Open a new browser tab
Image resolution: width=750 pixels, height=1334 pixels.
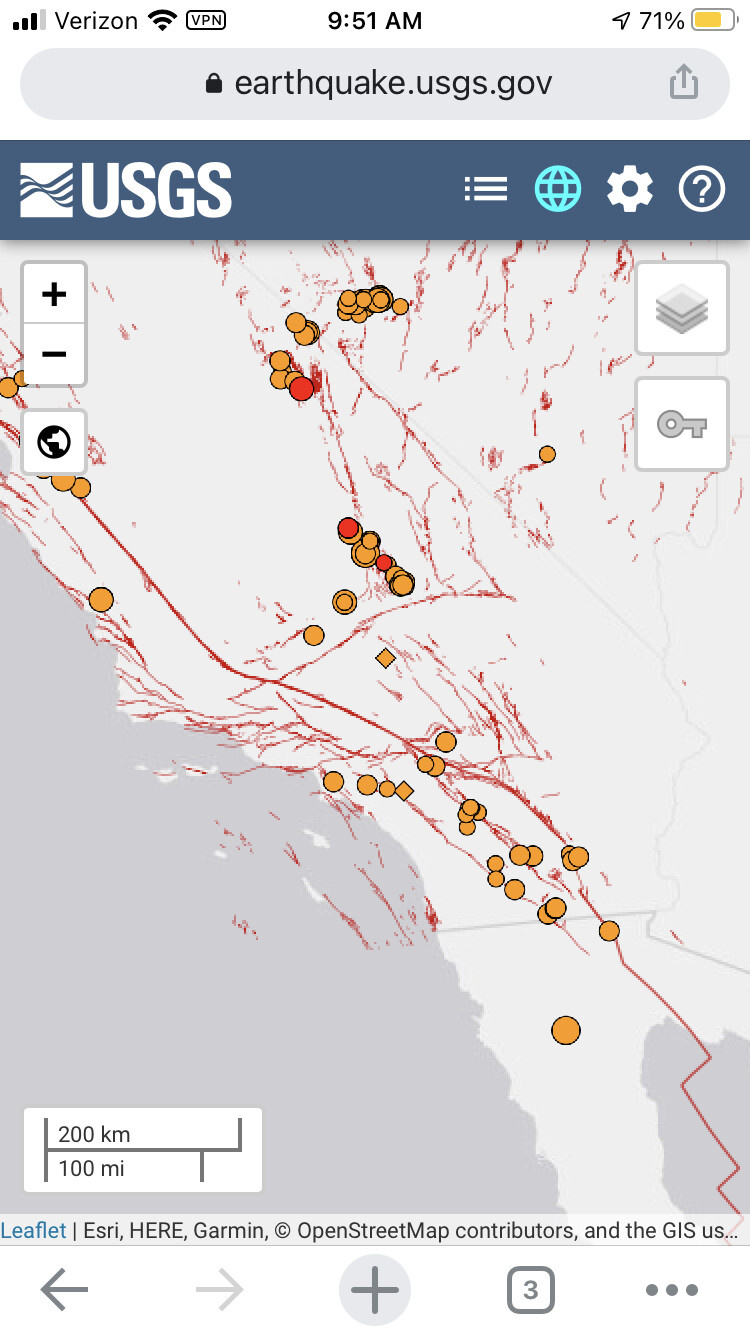(375, 1290)
